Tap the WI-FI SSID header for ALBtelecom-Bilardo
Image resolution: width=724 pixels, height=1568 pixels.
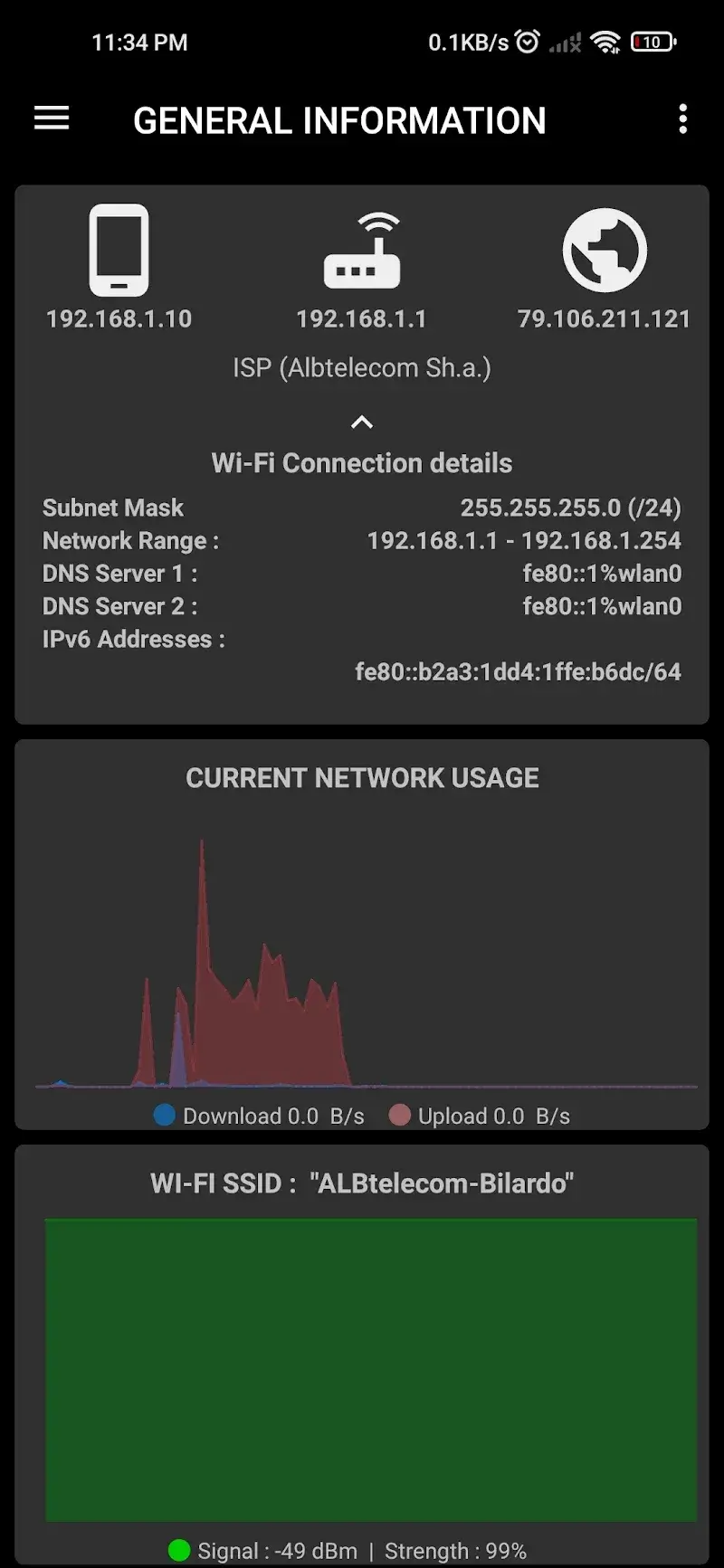click(362, 1182)
